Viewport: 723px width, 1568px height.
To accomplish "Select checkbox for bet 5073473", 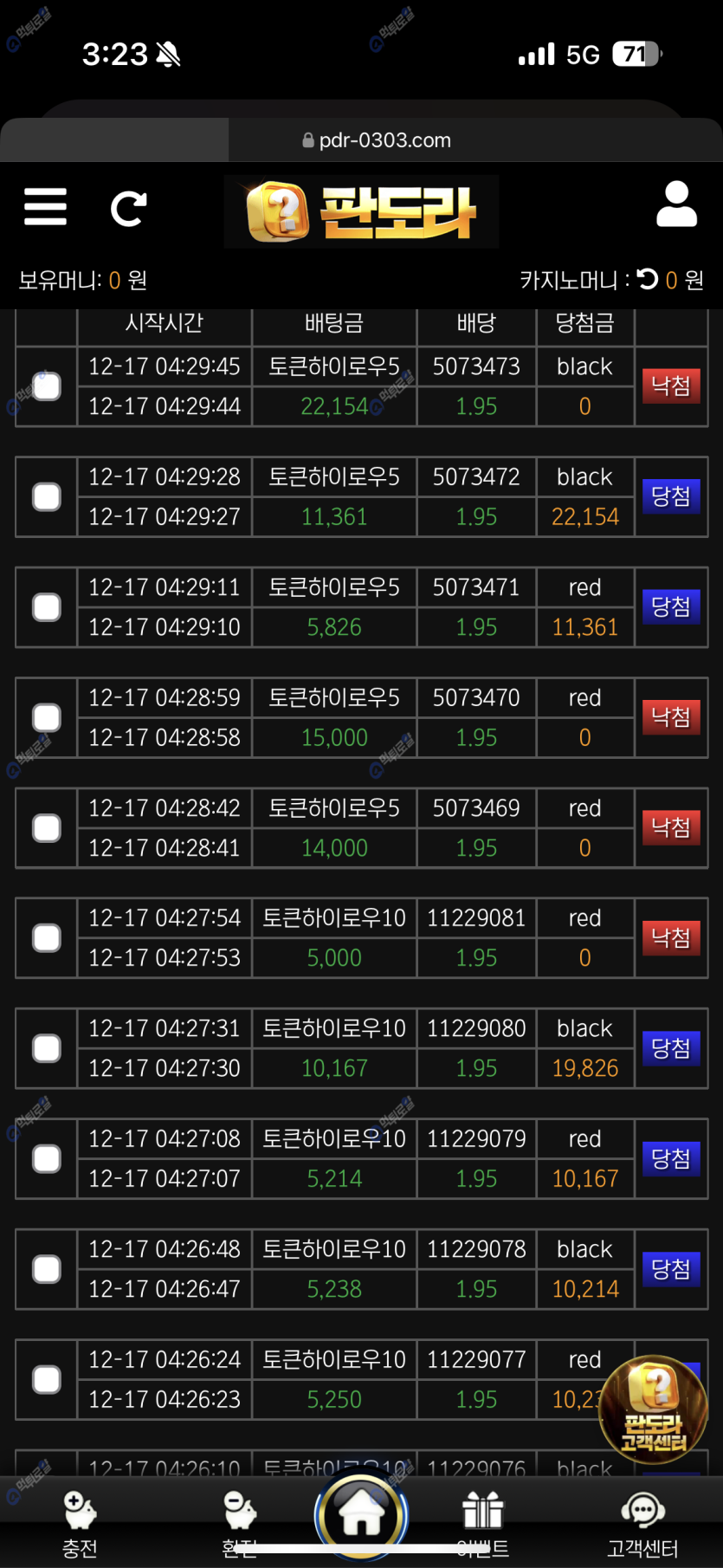I will tap(47, 386).
